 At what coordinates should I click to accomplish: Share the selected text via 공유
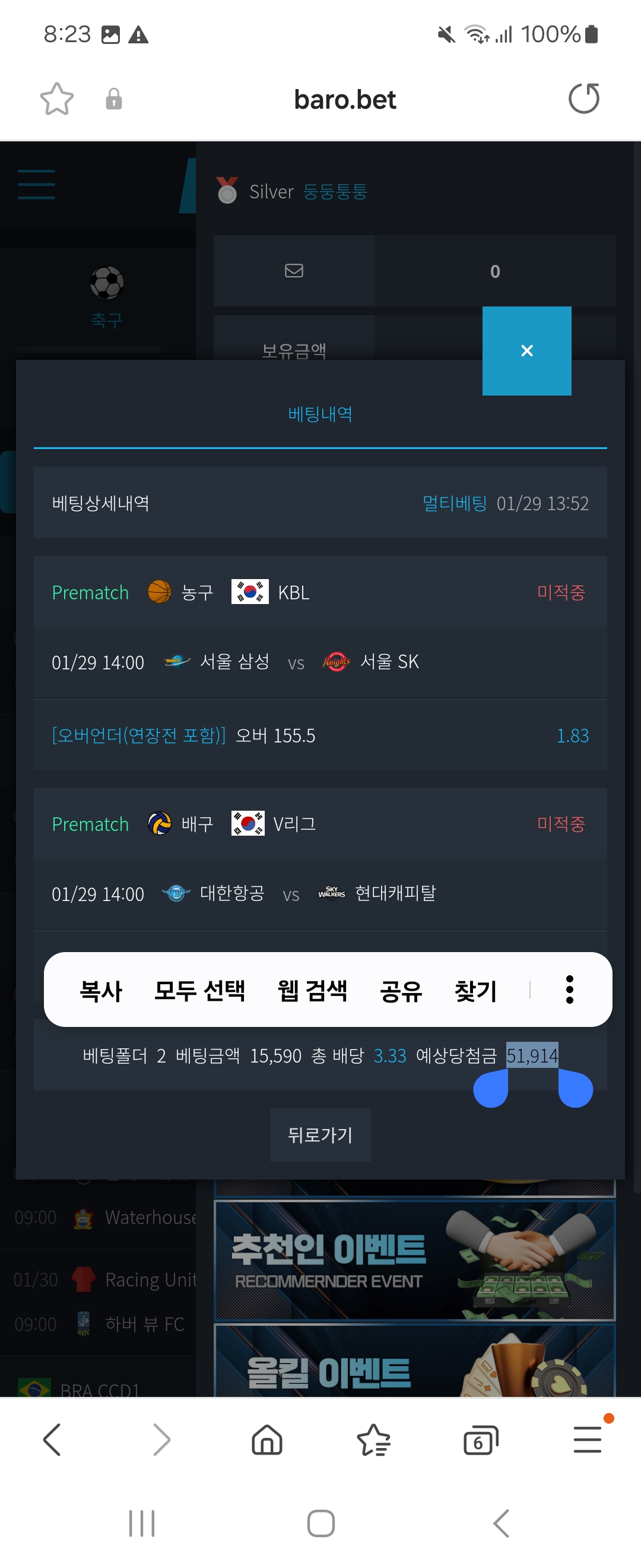point(401,990)
